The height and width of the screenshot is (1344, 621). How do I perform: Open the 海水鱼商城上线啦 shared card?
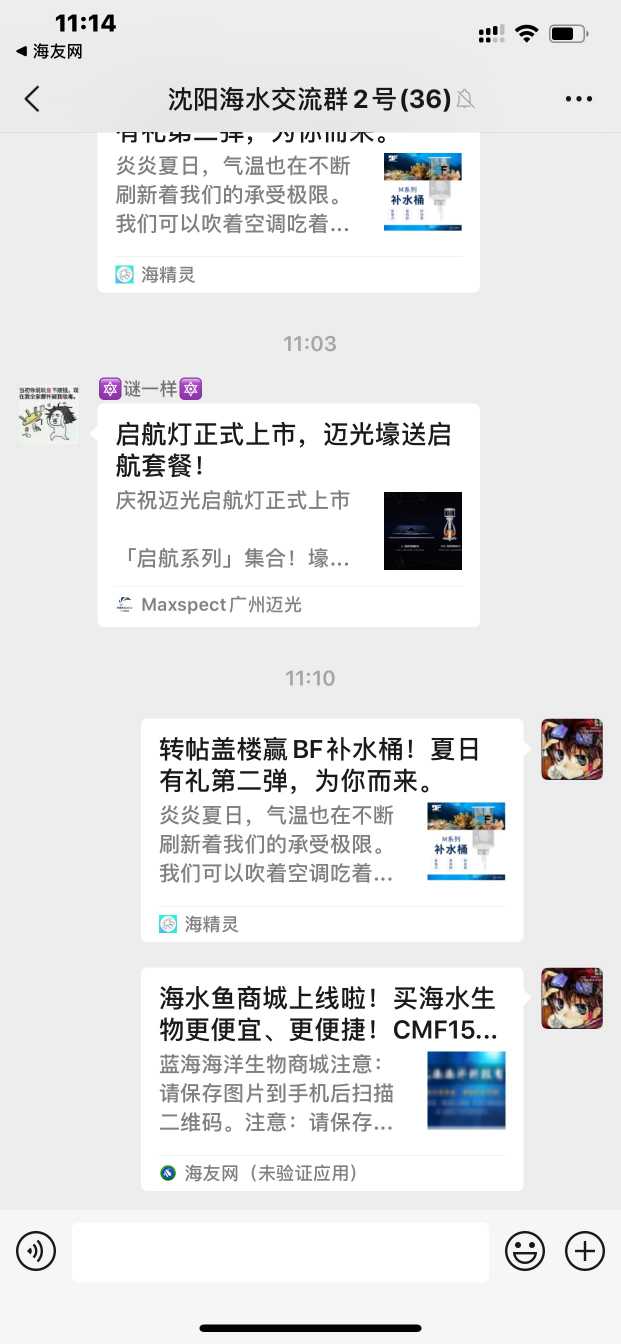tap(331, 1078)
